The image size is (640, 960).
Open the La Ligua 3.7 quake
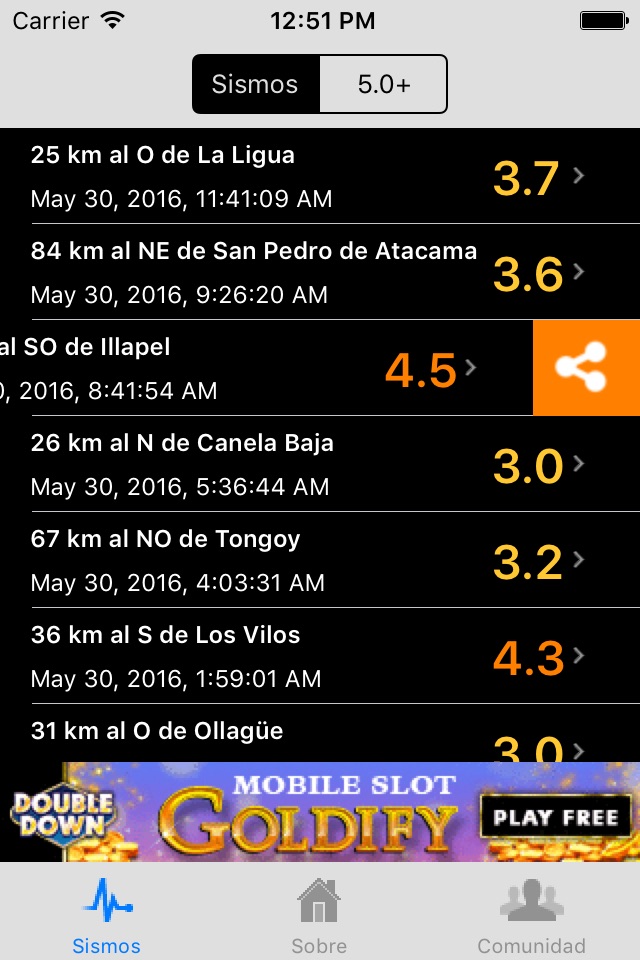point(300,176)
